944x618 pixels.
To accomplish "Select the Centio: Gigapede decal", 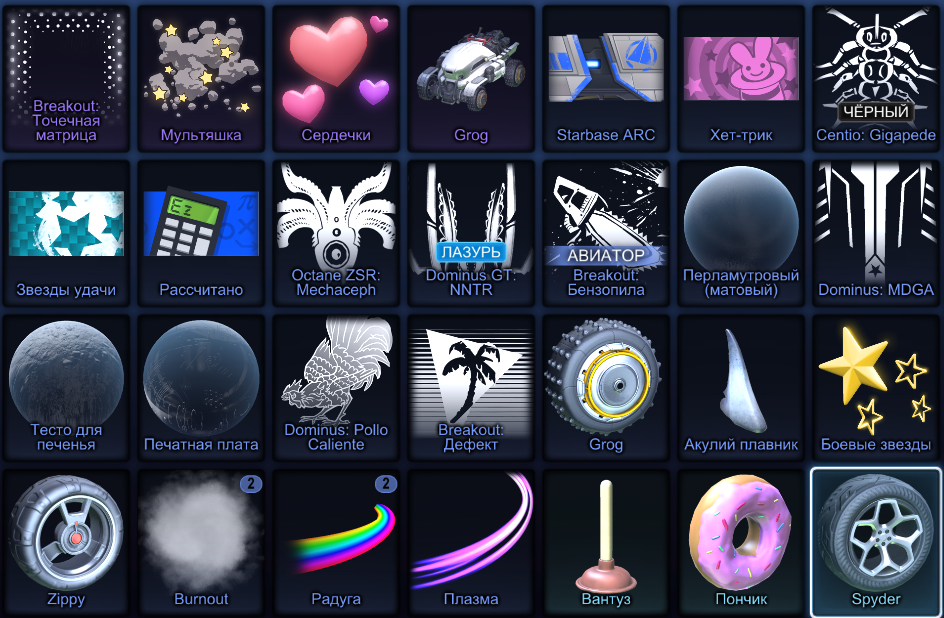I will click(x=876, y=76).
